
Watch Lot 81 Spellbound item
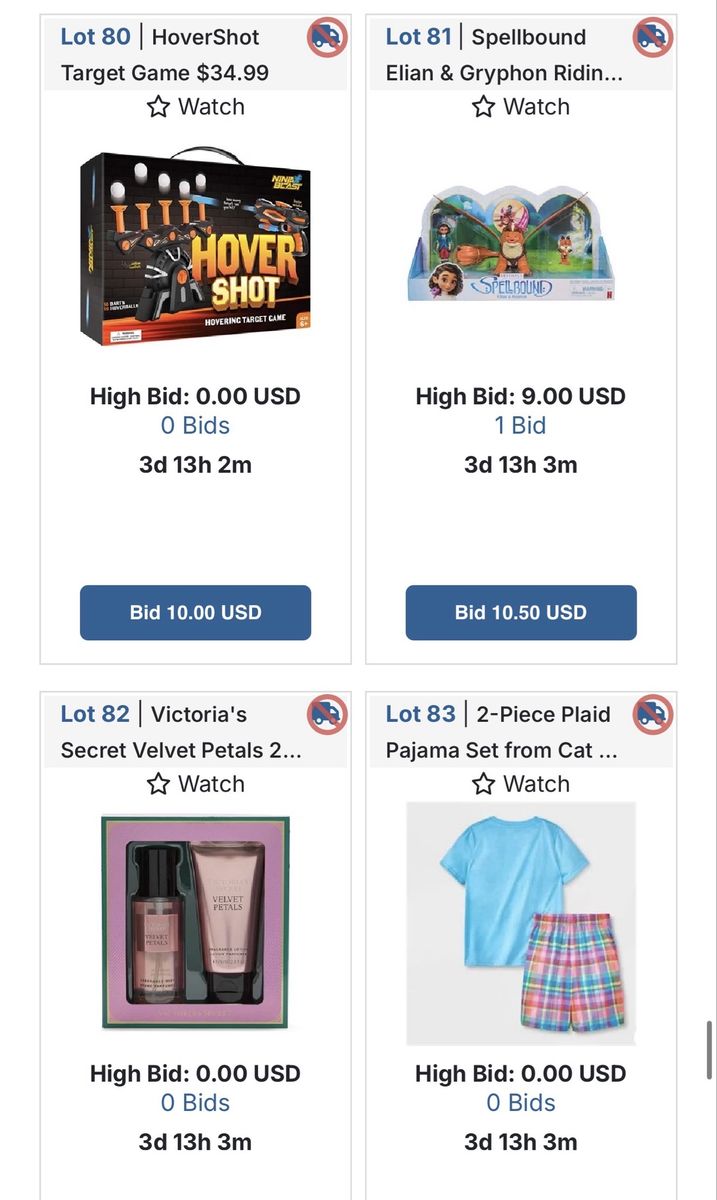pos(521,107)
